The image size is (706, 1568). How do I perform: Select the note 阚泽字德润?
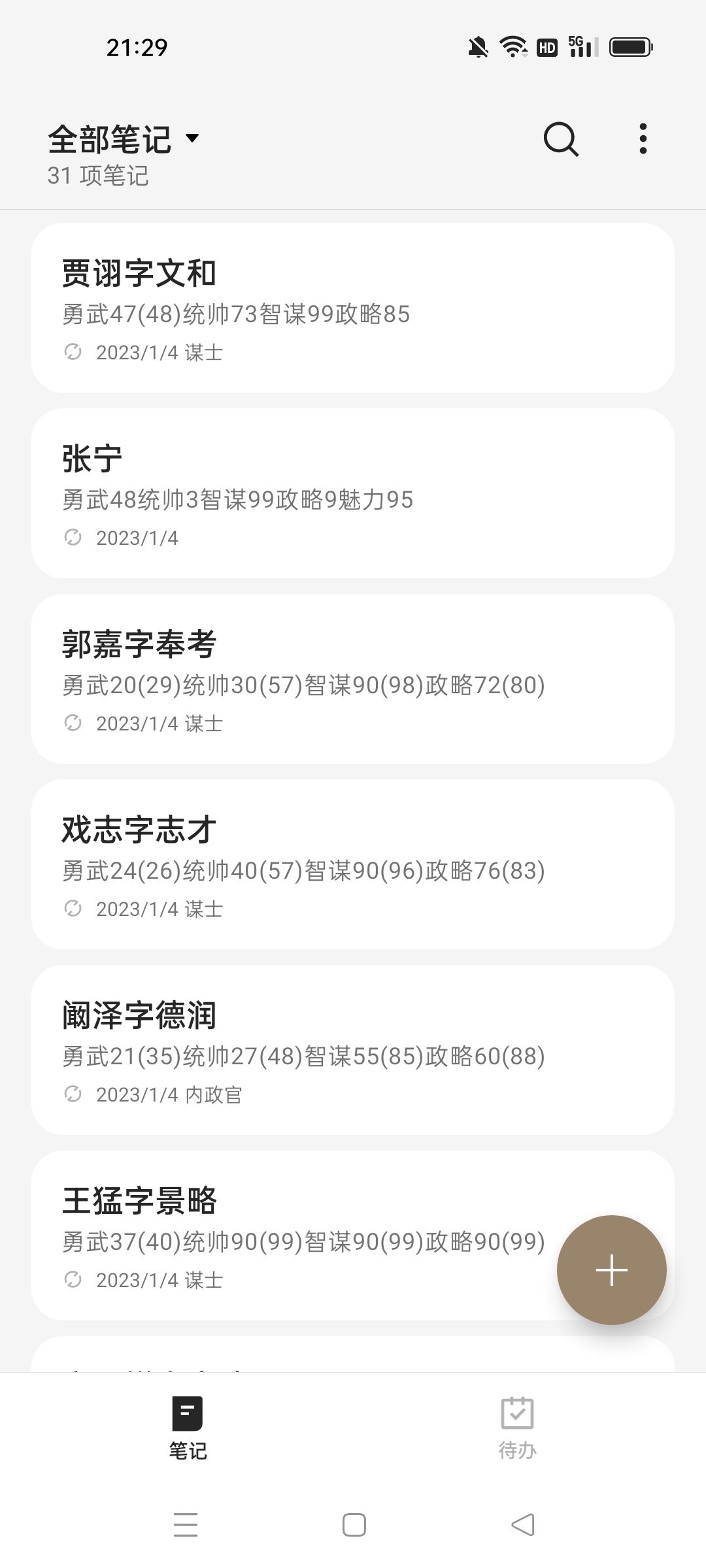coord(353,1050)
